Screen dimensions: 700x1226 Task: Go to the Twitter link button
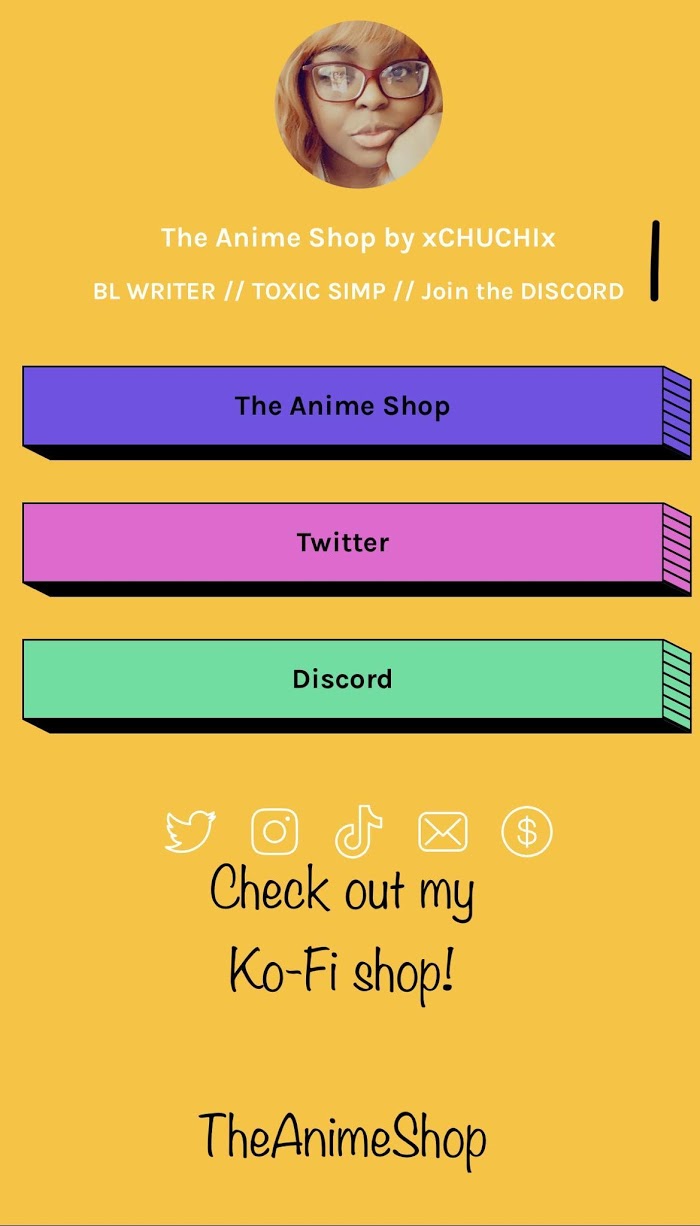343,543
